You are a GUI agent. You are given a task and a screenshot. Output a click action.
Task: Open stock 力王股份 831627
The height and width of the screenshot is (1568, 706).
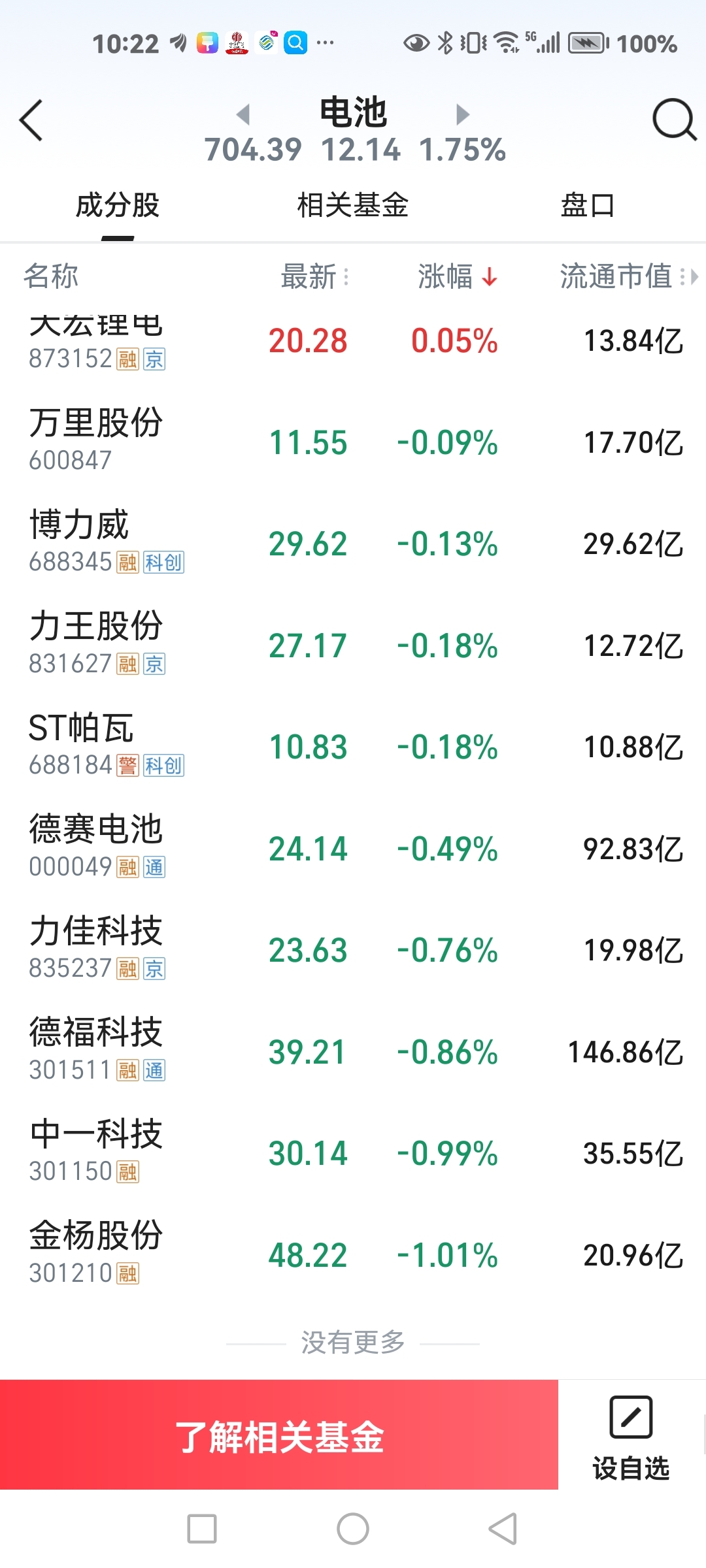click(x=353, y=645)
